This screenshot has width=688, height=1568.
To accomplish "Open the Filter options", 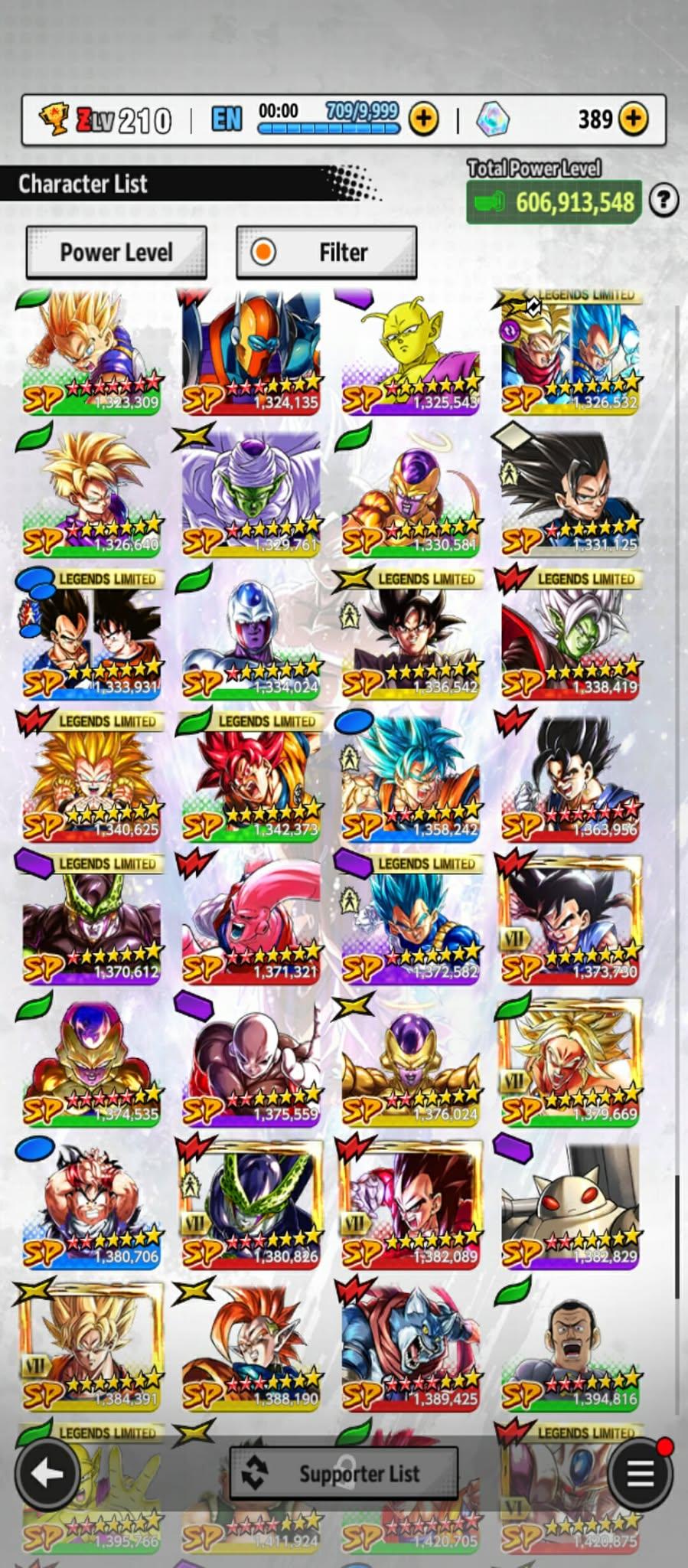I will coord(327,252).
